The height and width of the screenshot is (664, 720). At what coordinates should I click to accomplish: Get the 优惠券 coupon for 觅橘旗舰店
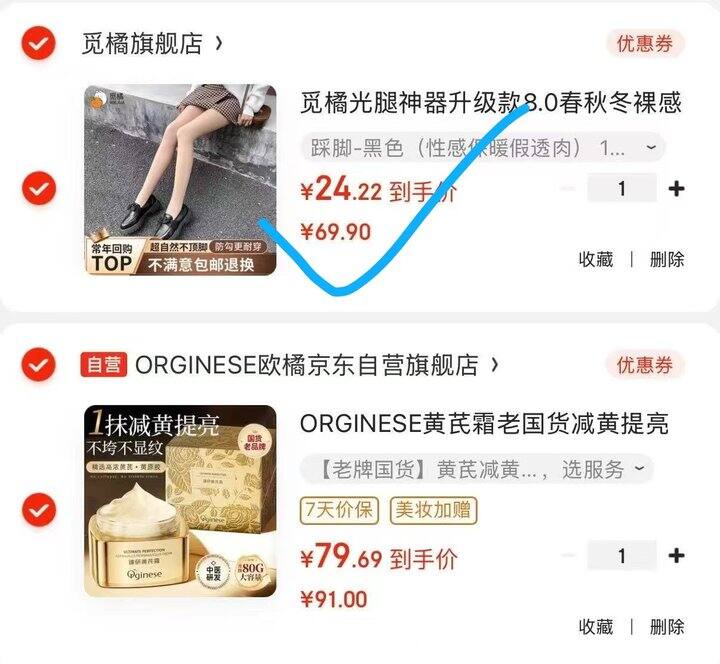pyautogui.click(x=645, y=44)
